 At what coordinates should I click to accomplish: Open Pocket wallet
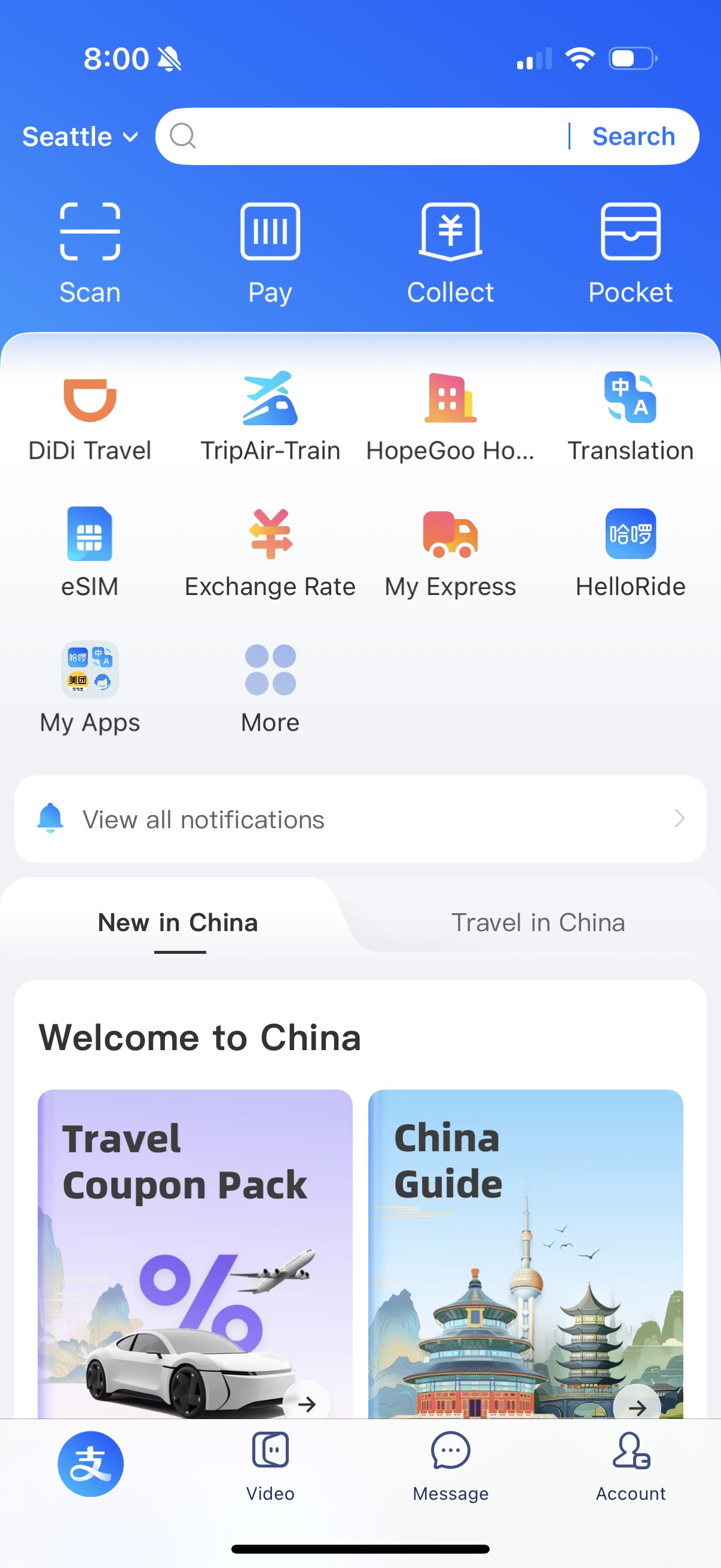tap(630, 253)
